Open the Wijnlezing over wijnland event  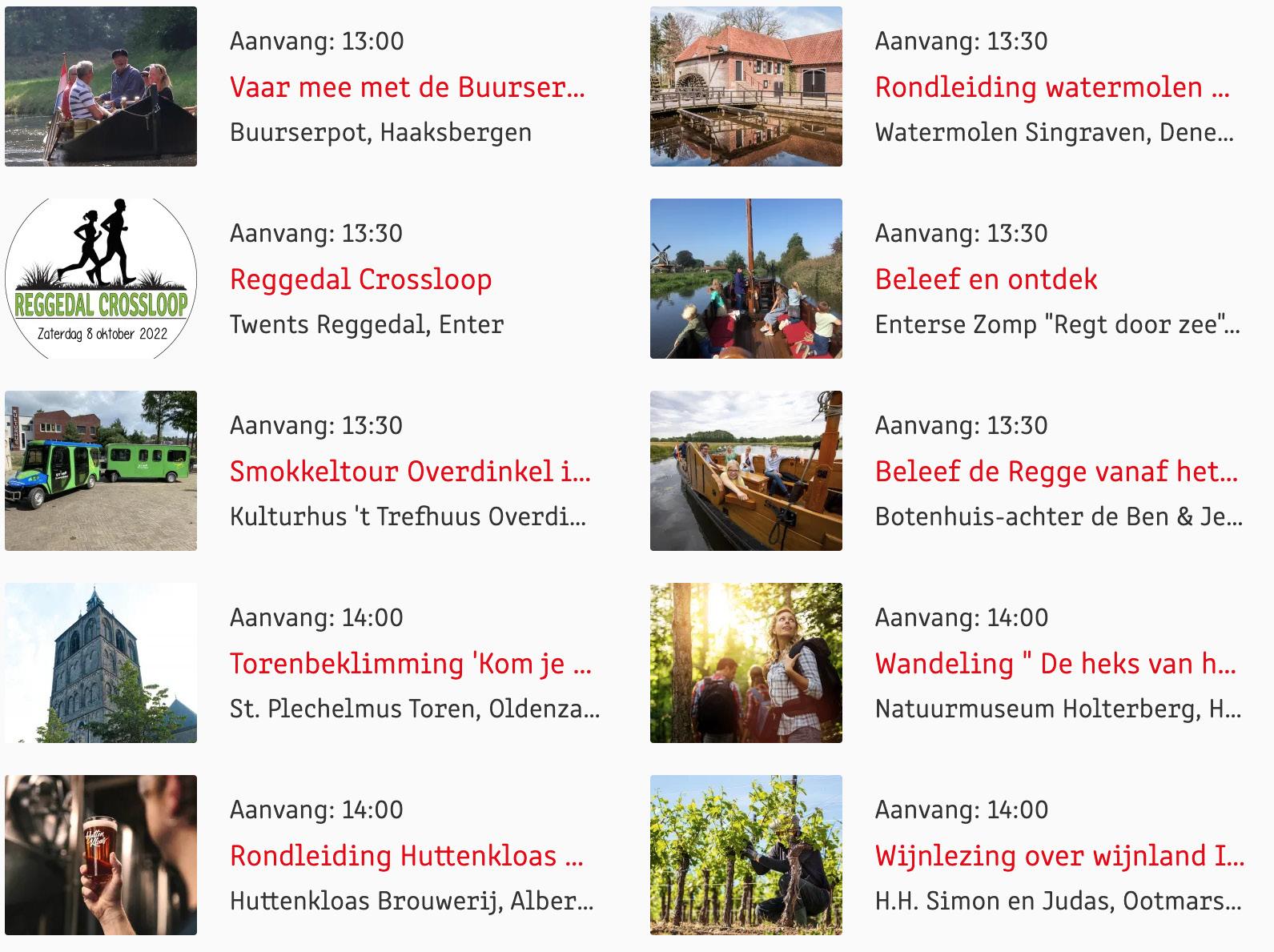coord(1059,856)
